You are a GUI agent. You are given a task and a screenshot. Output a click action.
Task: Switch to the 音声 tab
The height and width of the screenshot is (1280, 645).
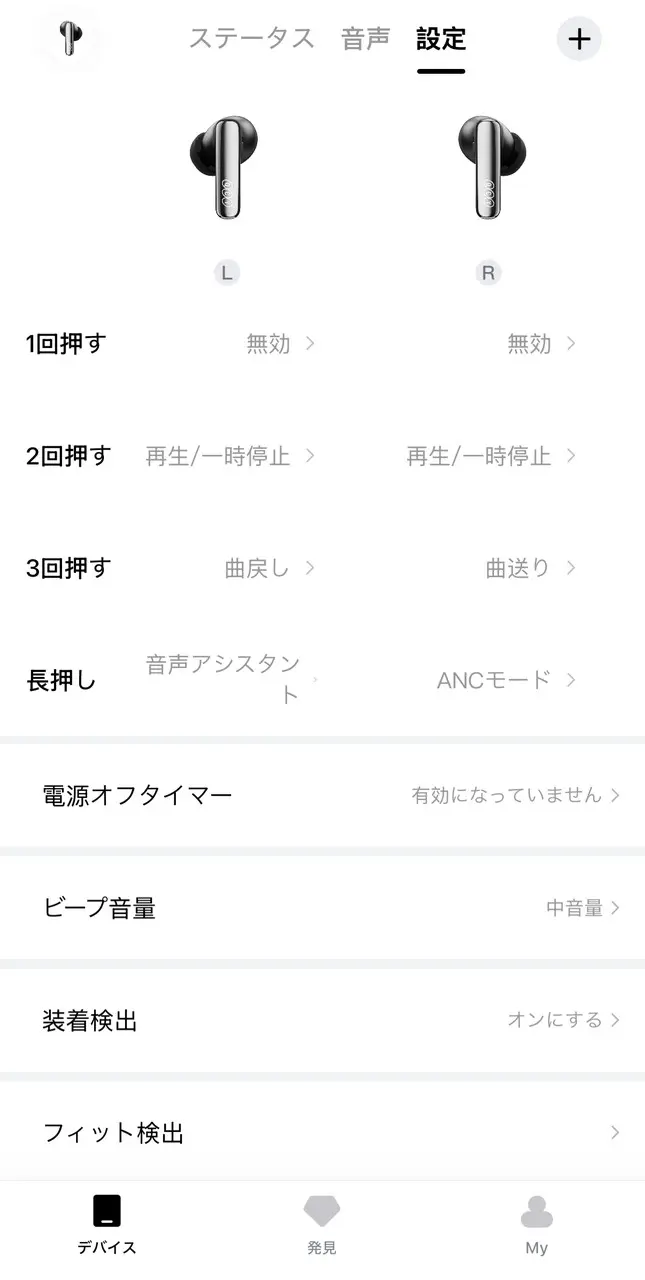click(365, 39)
